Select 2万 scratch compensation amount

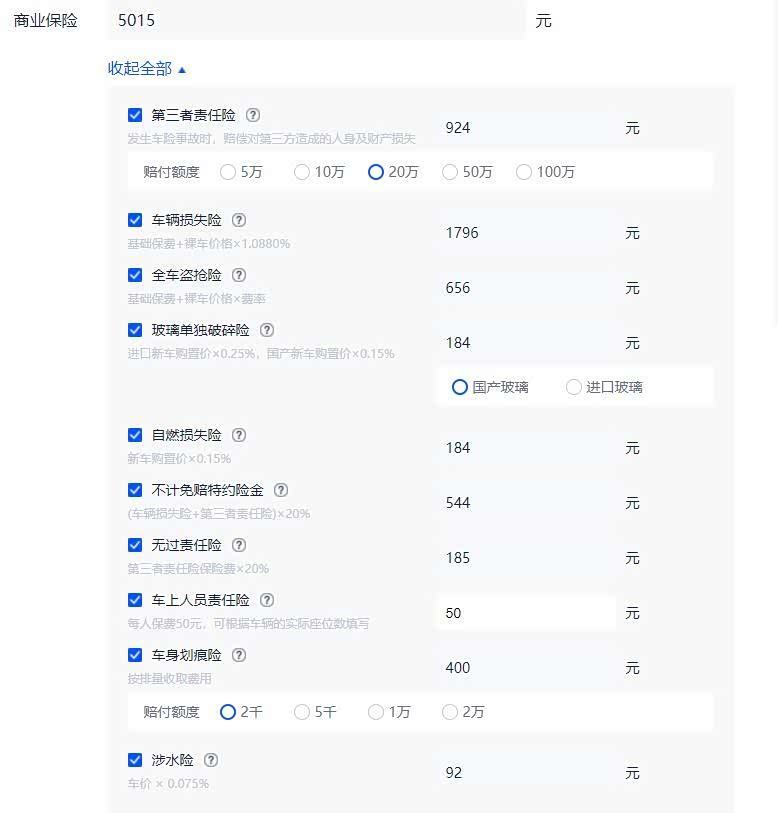click(x=450, y=712)
